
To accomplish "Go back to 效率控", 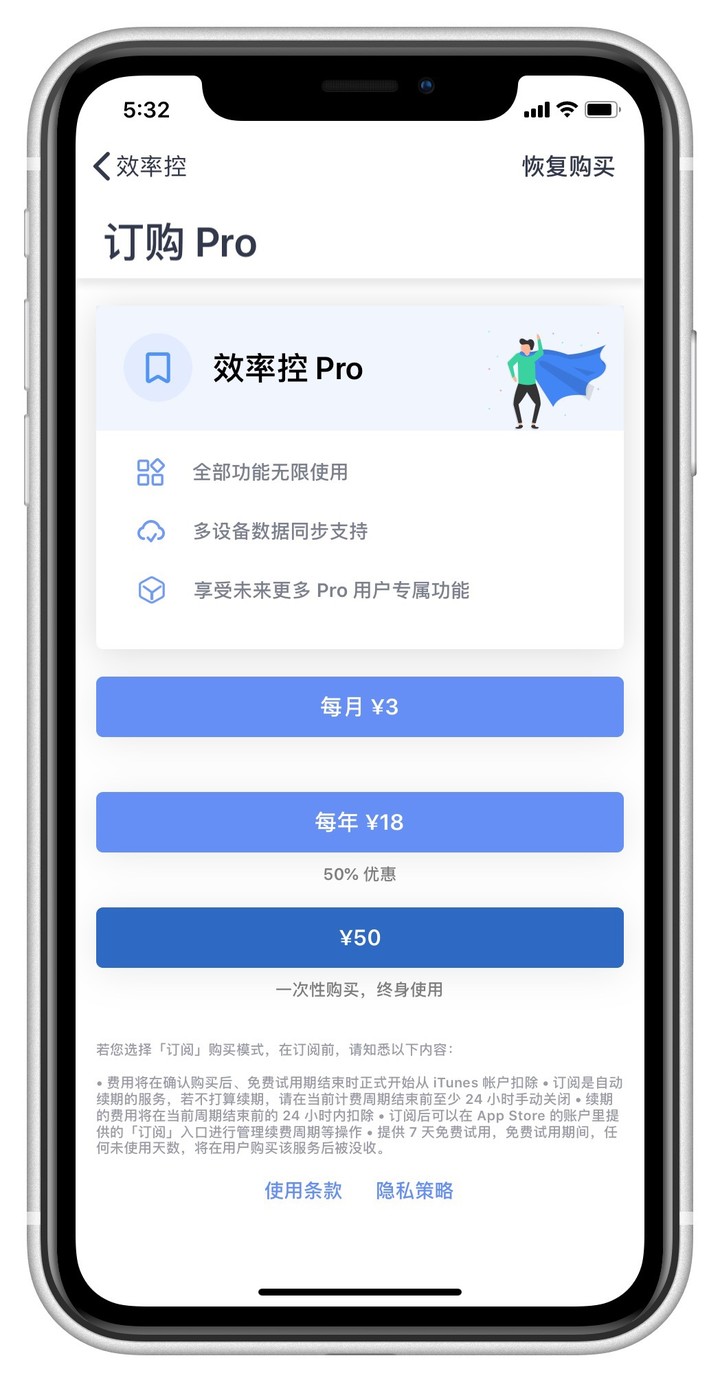I will click(x=140, y=166).
